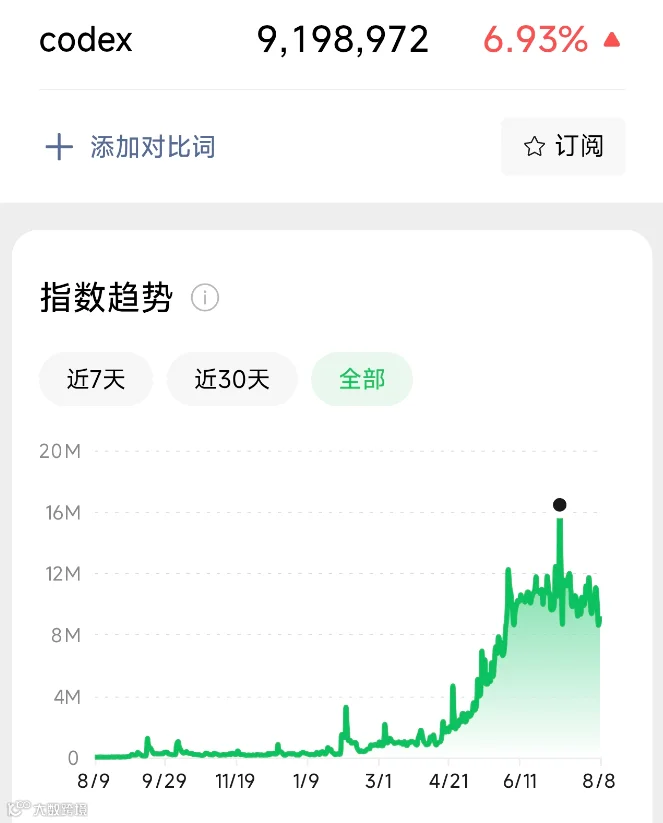663x823 pixels.
Task: Select the 全部 time range chip
Action: [362, 379]
